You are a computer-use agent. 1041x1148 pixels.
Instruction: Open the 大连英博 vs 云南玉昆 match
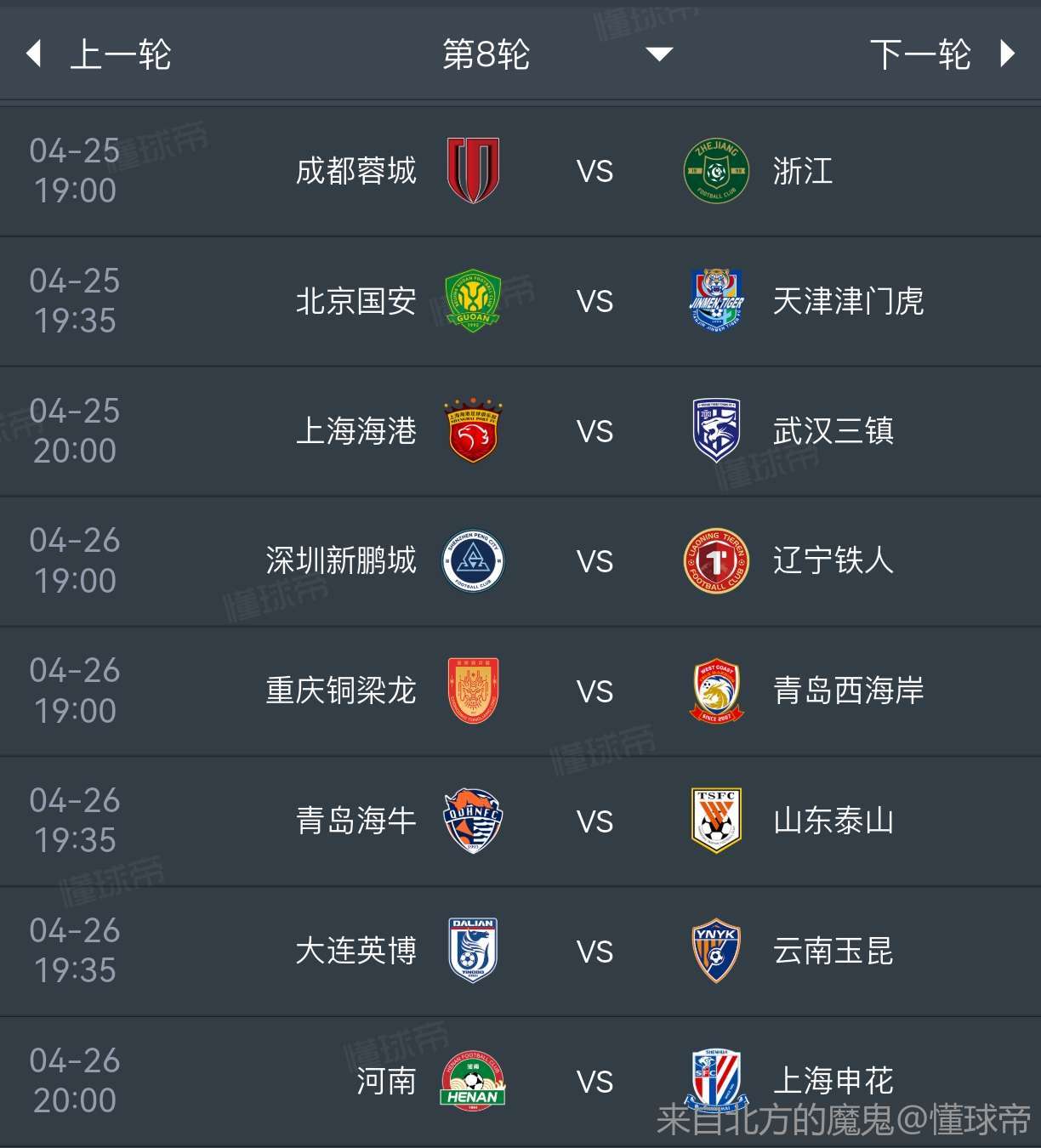[x=594, y=952]
